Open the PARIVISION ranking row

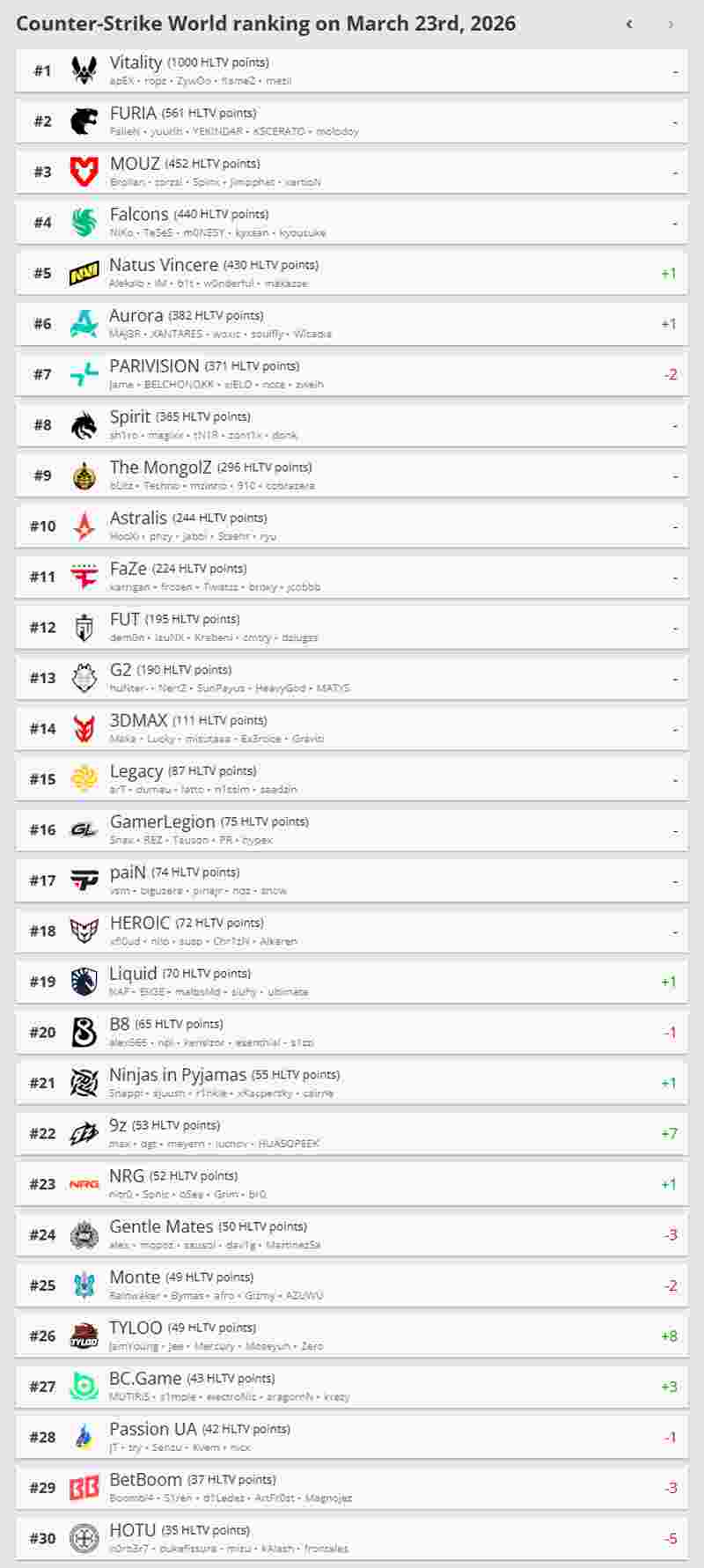click(154, 366)
